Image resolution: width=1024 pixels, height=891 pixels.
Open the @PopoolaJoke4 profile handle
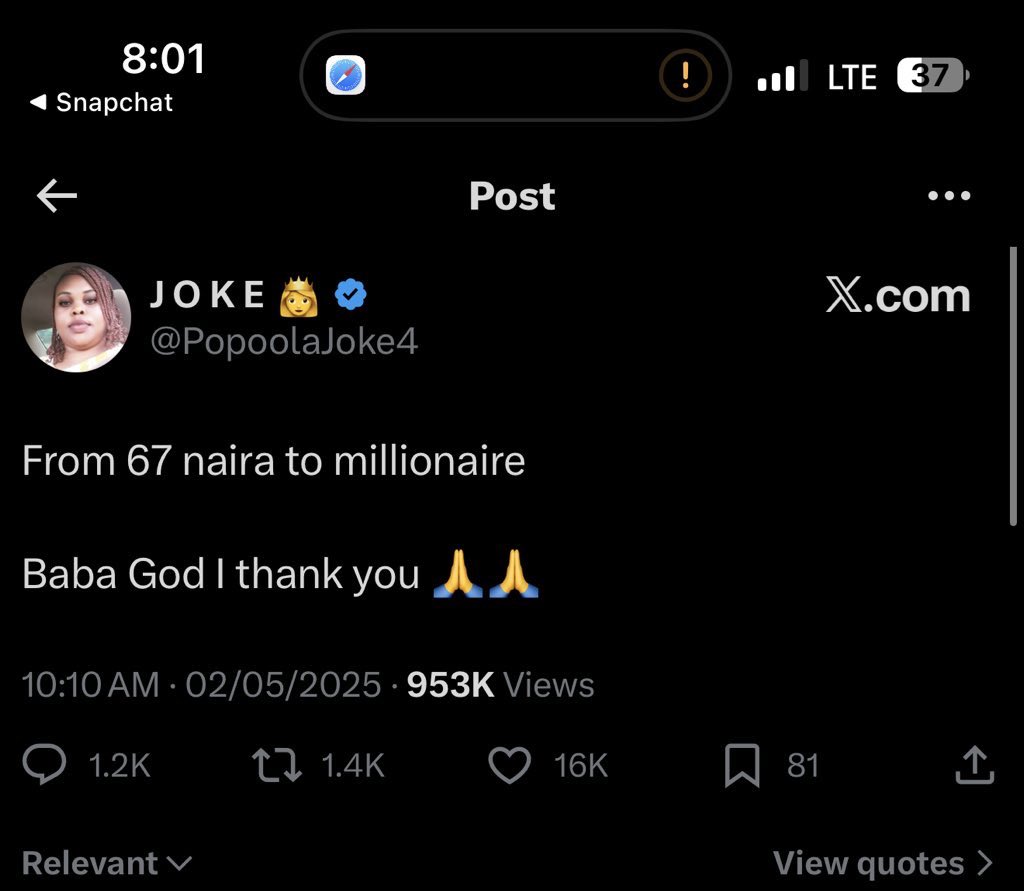283,342
